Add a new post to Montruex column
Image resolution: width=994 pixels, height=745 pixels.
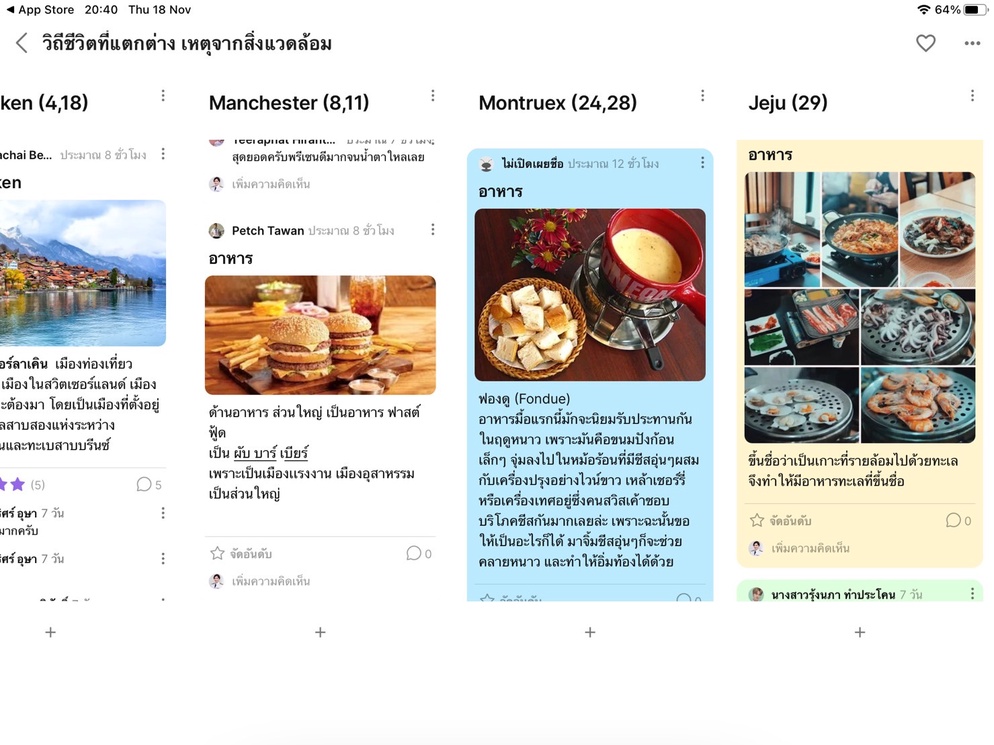coord(590,632)
